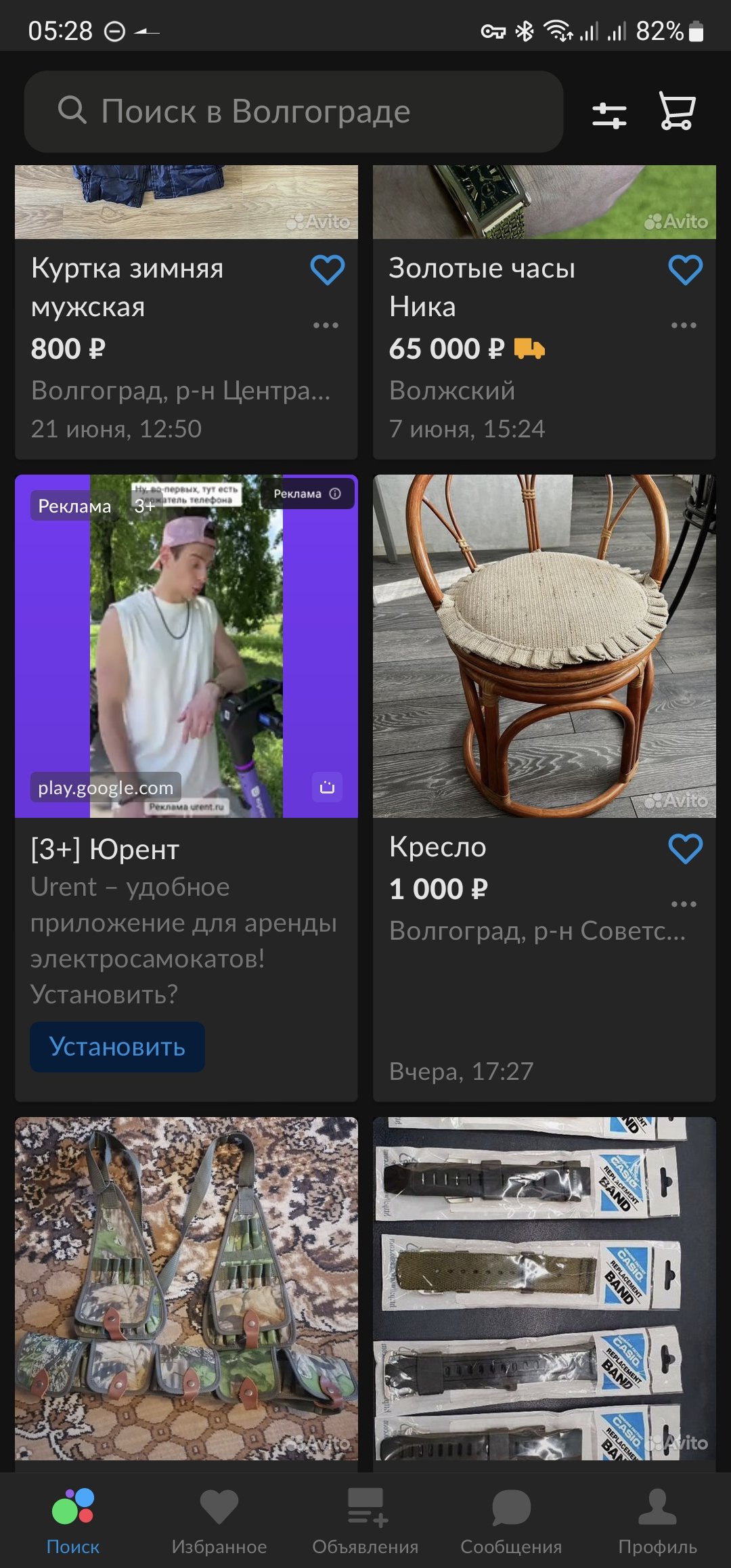Viewport: 731px width, 1568px height.
Task: Save the Кресло listing to favorites
Action: point(685,849)
